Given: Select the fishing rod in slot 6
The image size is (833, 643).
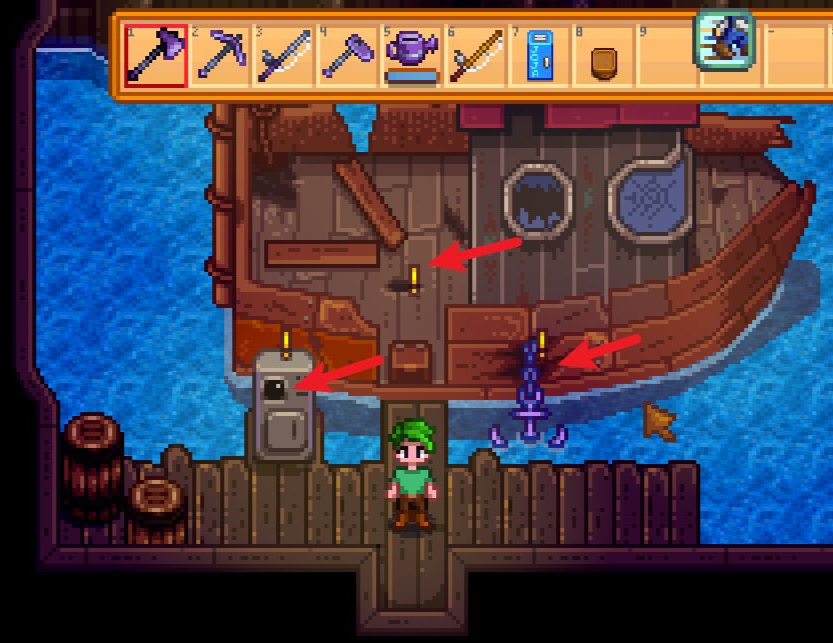Looking at the screenshot, I should point(475,56).
